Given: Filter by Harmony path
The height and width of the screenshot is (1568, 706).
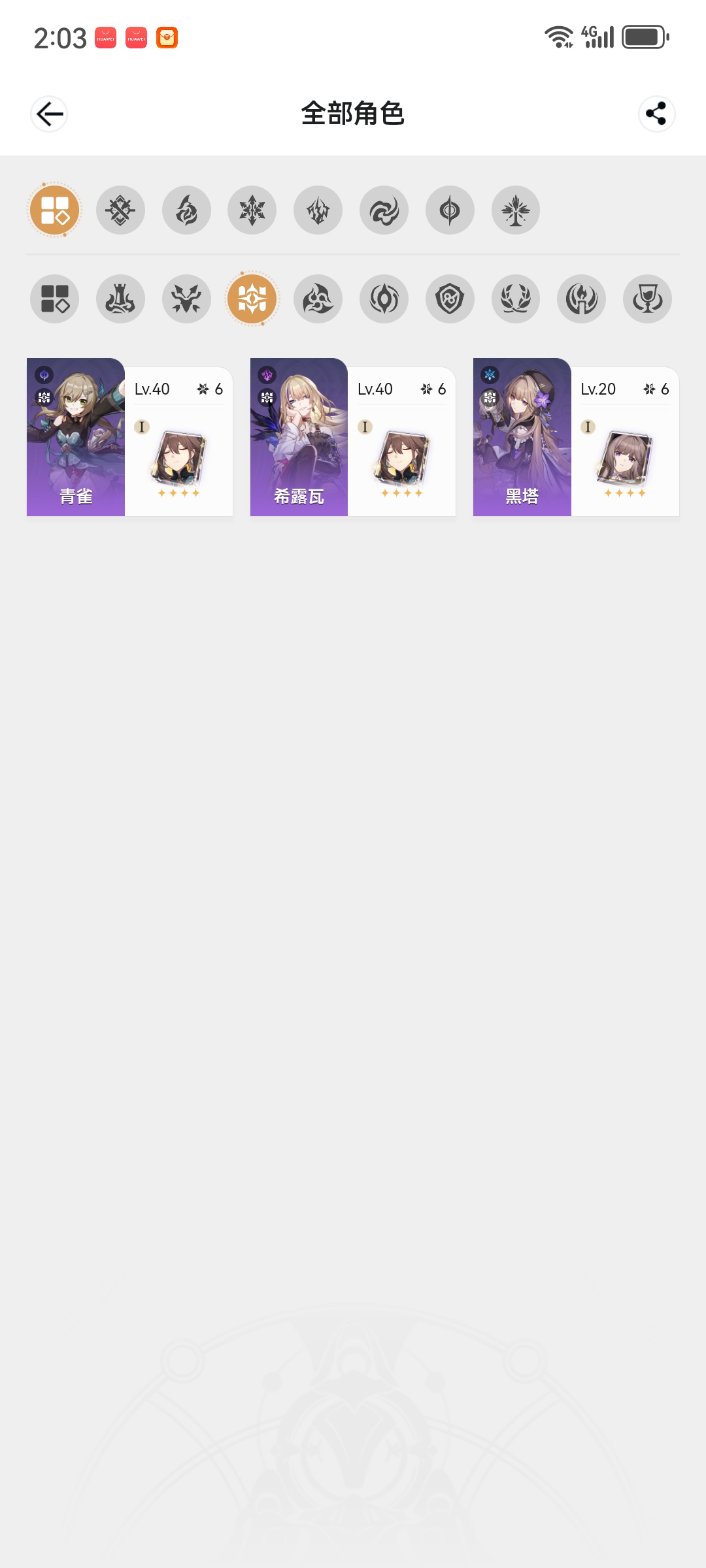Looking at the screenshot, I should coord(318,299).
